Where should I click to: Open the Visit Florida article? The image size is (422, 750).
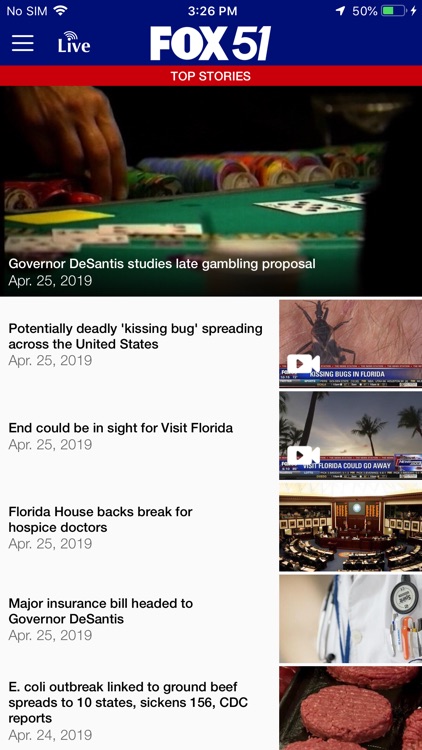click(x=211, y=435)
